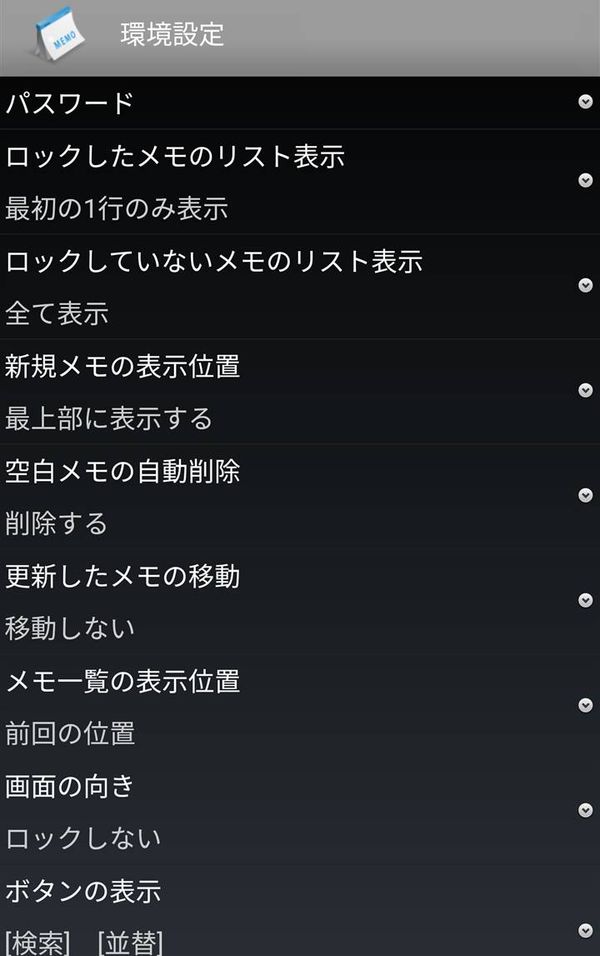
Task: Open ボタンの表示 setting
Action: (x=300, y=910)
